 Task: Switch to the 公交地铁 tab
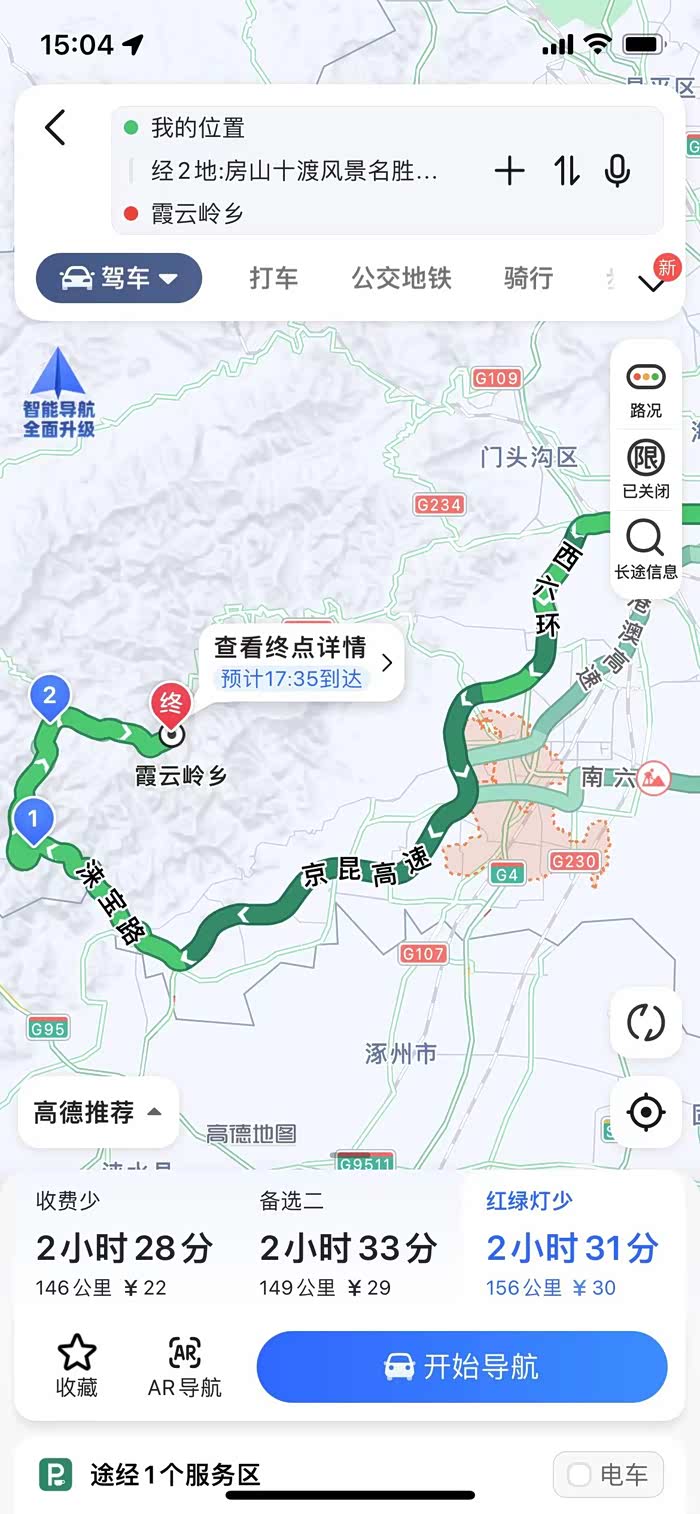(401, 278)
